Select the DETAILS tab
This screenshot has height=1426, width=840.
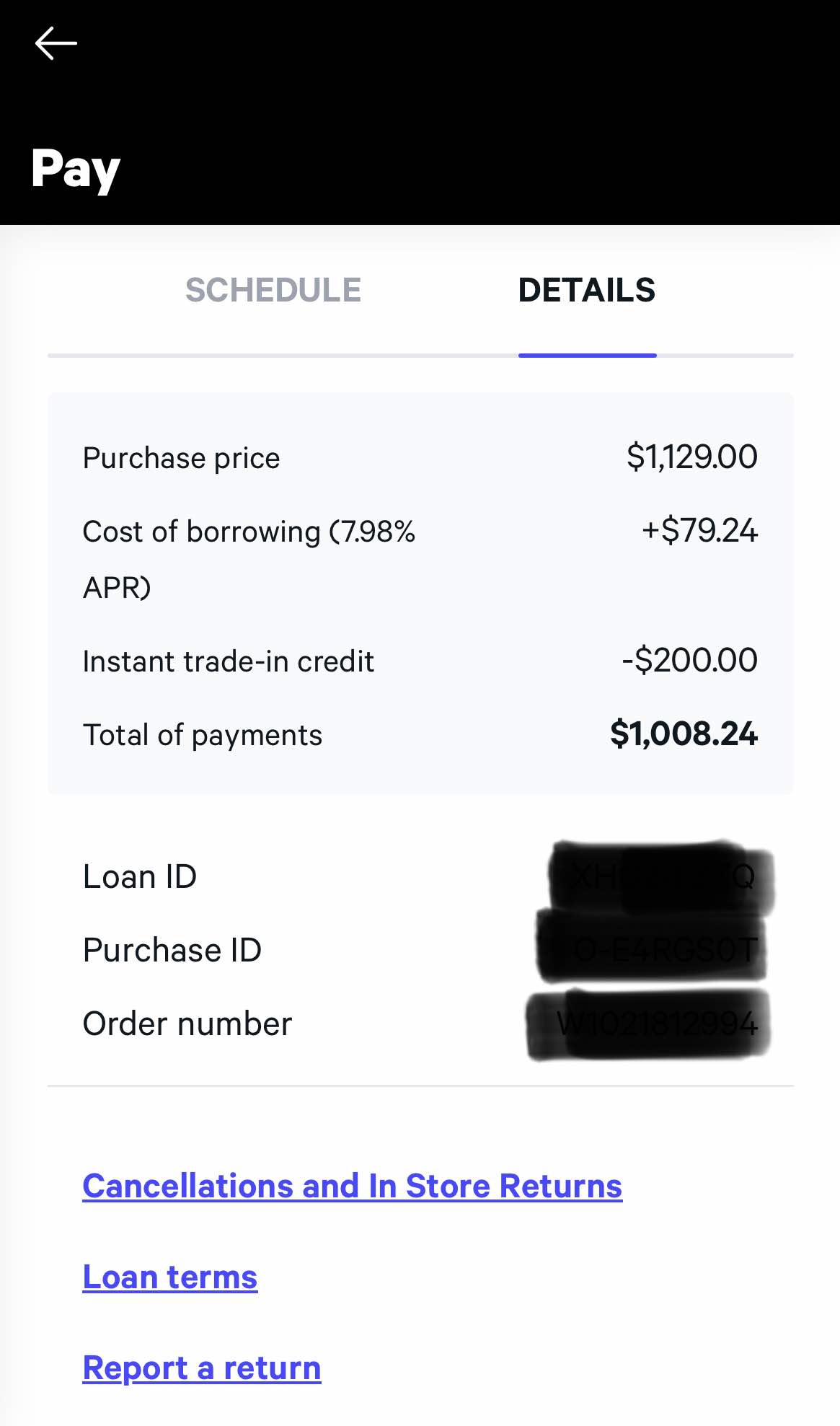tap(587, 290)
